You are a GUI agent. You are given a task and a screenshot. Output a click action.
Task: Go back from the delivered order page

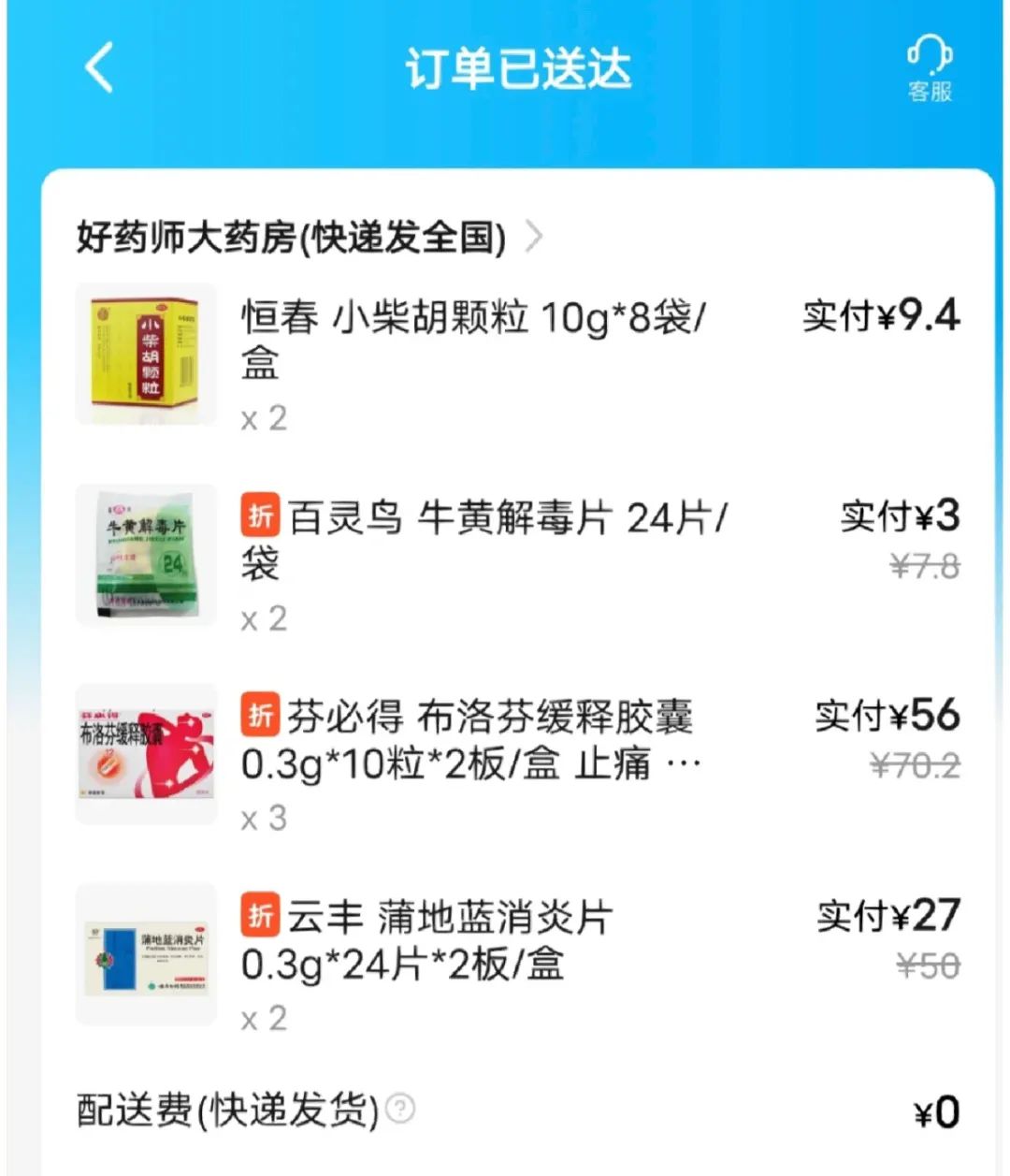click(99, 67)
